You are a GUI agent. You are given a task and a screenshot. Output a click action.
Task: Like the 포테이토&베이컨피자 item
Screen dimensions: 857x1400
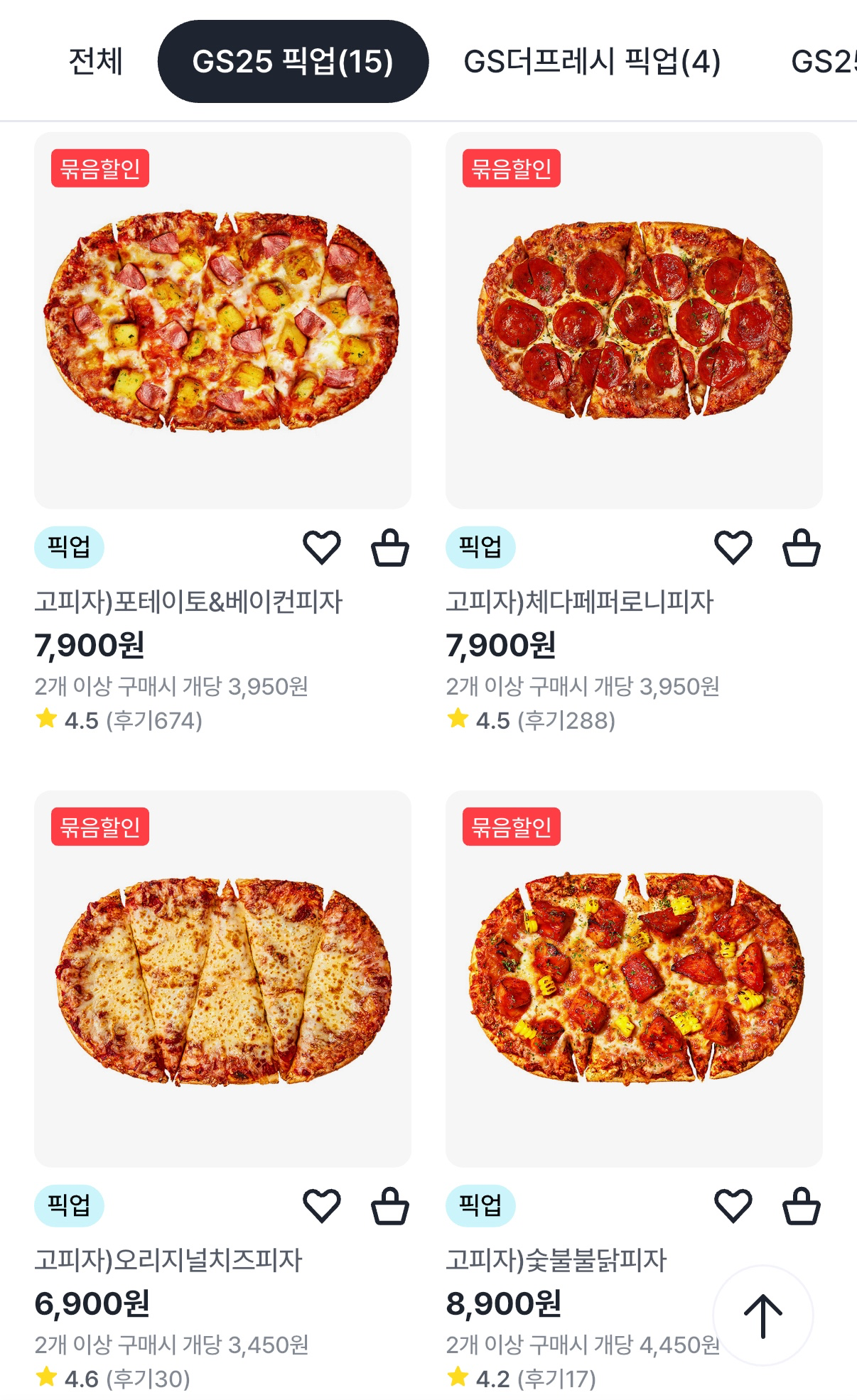tap(322, 548)
